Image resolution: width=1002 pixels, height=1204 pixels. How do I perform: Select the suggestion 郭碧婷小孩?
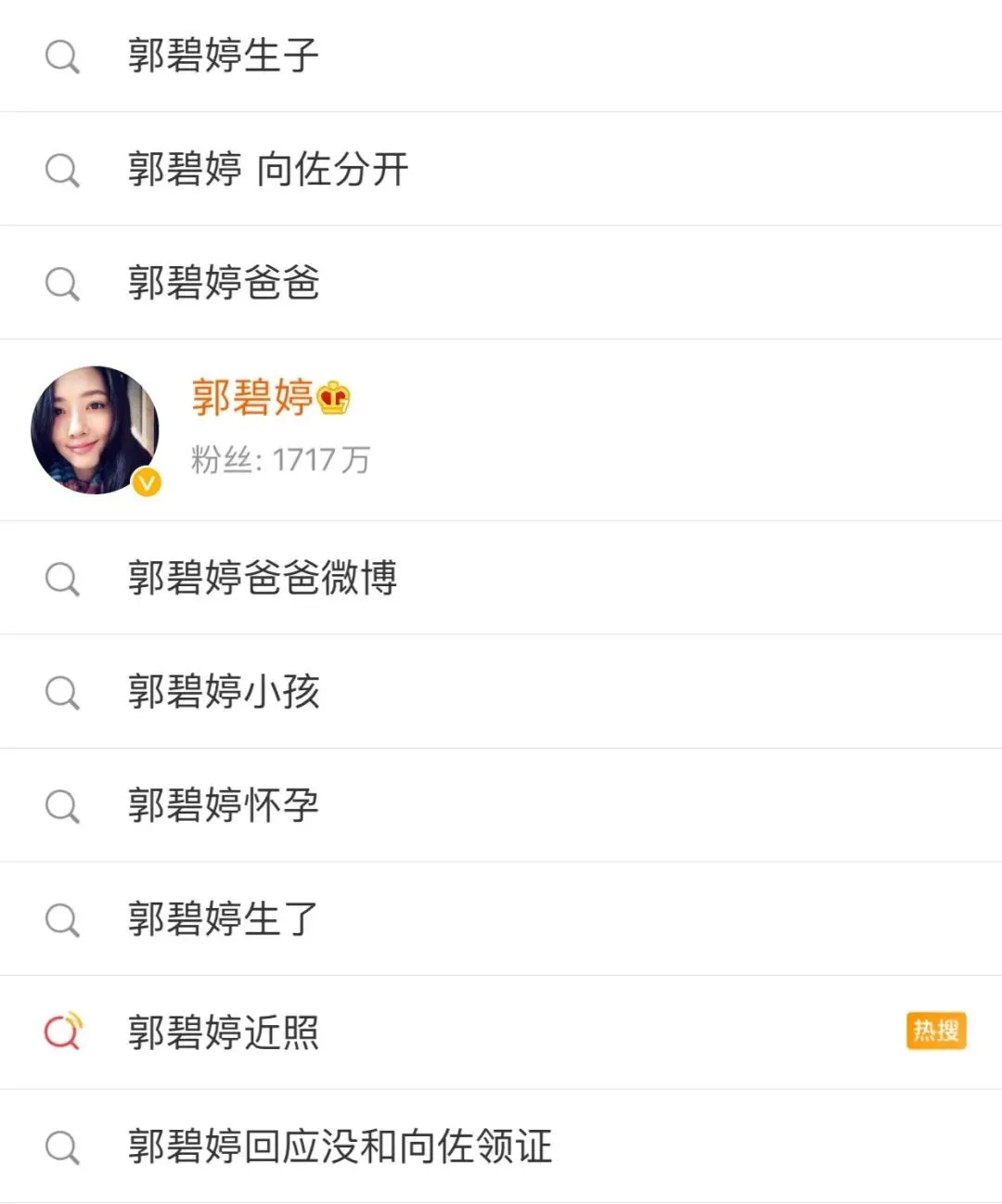click(x=223, y=691)
